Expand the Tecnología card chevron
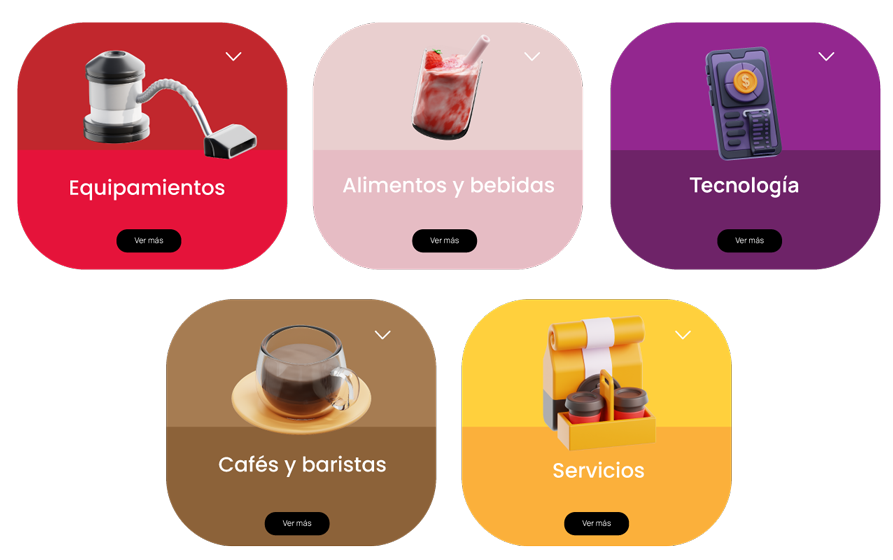893x560 pixels. tap(826, 56)
